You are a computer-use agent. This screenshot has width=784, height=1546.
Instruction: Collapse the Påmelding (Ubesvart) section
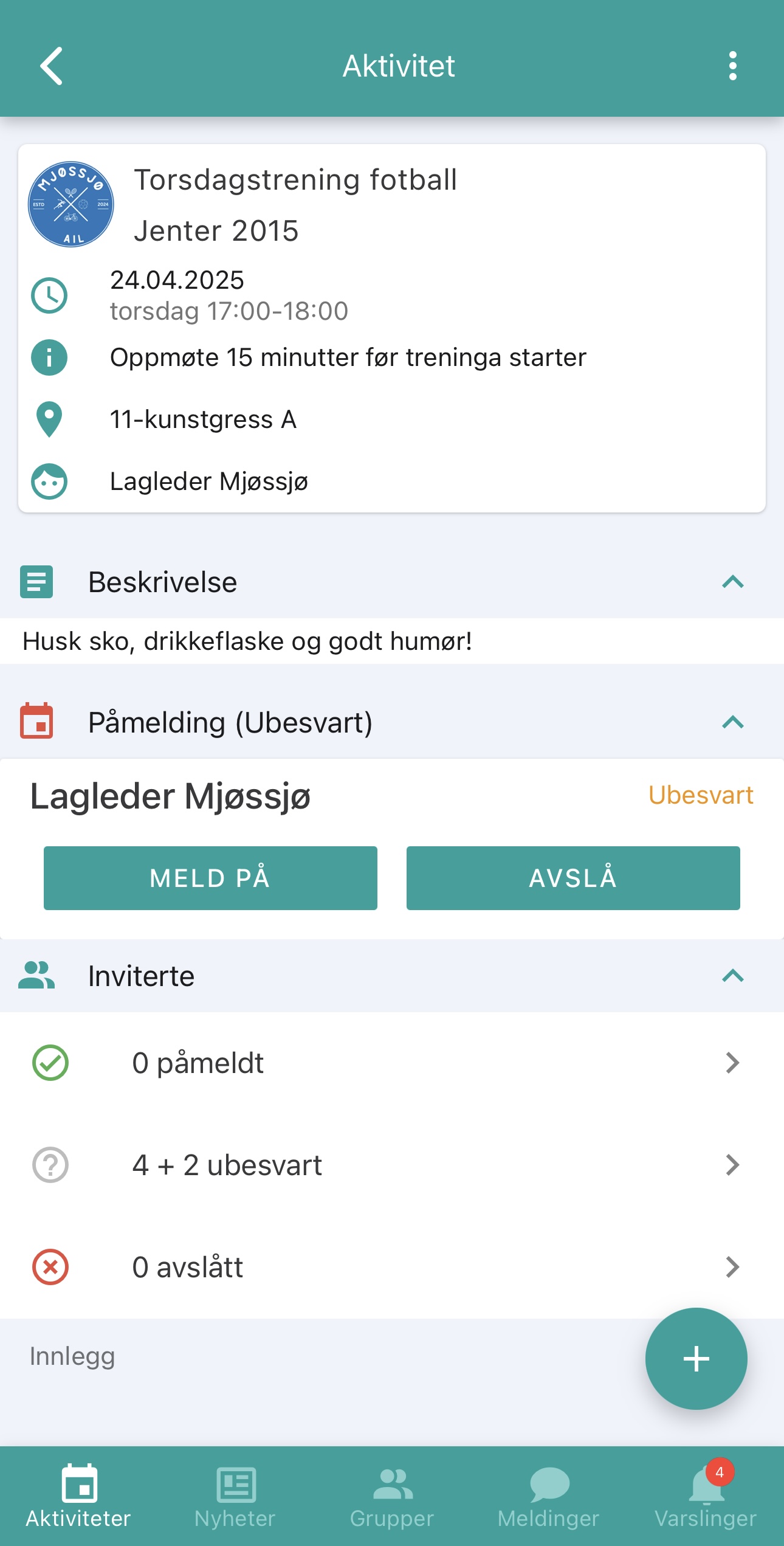coord(732,722)
